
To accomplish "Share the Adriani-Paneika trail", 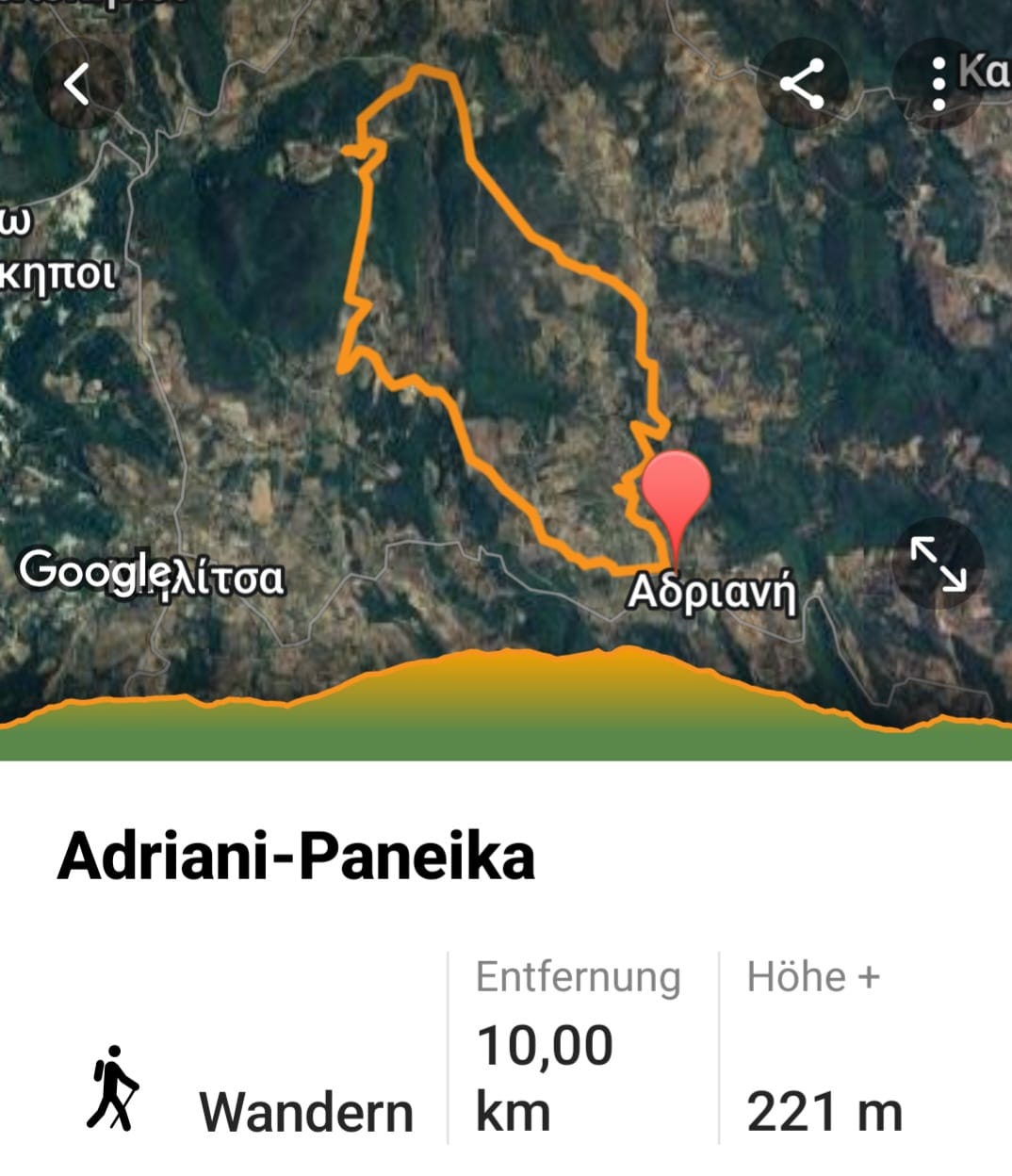I will click(803, 84).
